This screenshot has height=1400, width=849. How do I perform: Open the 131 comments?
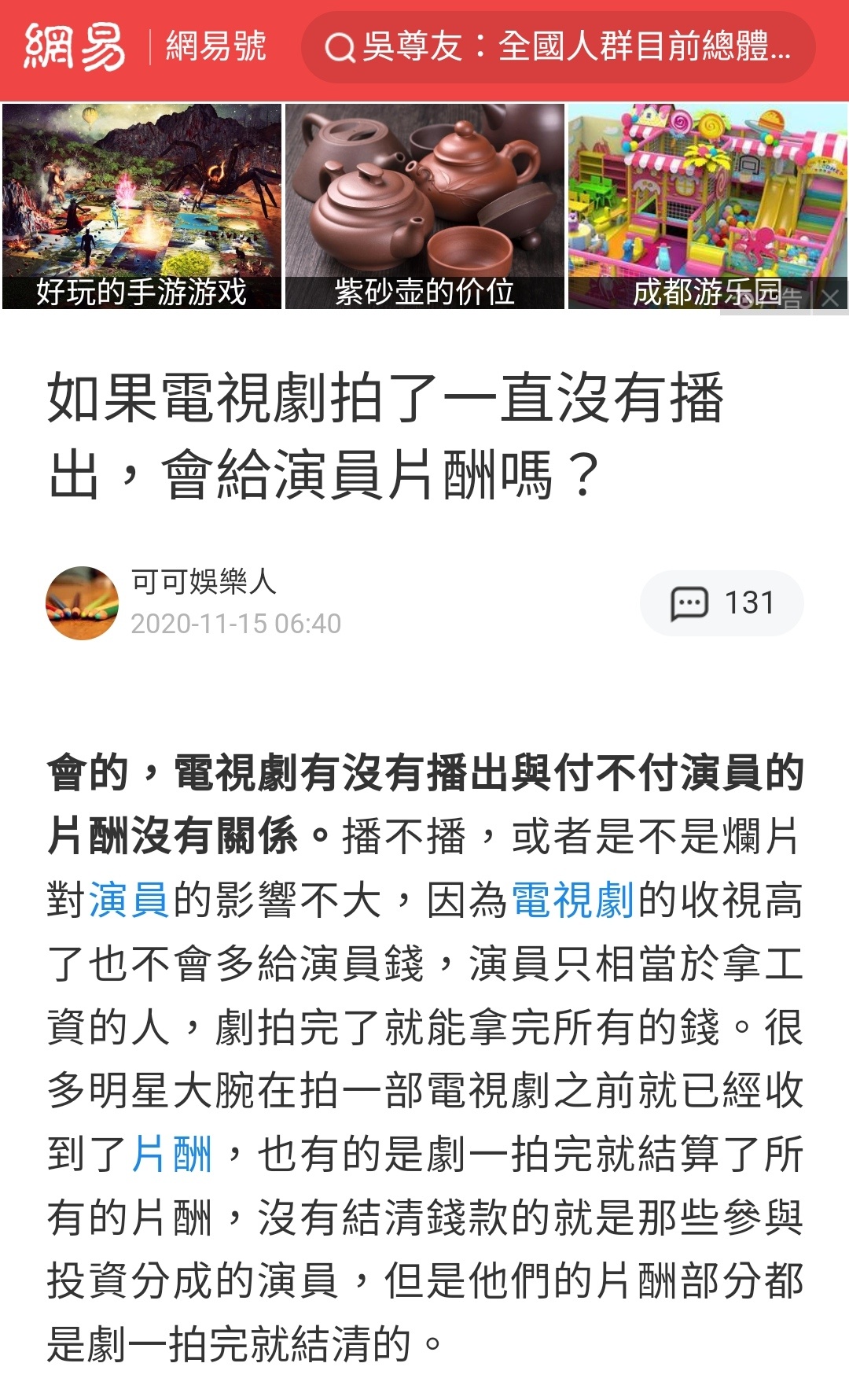722,603
